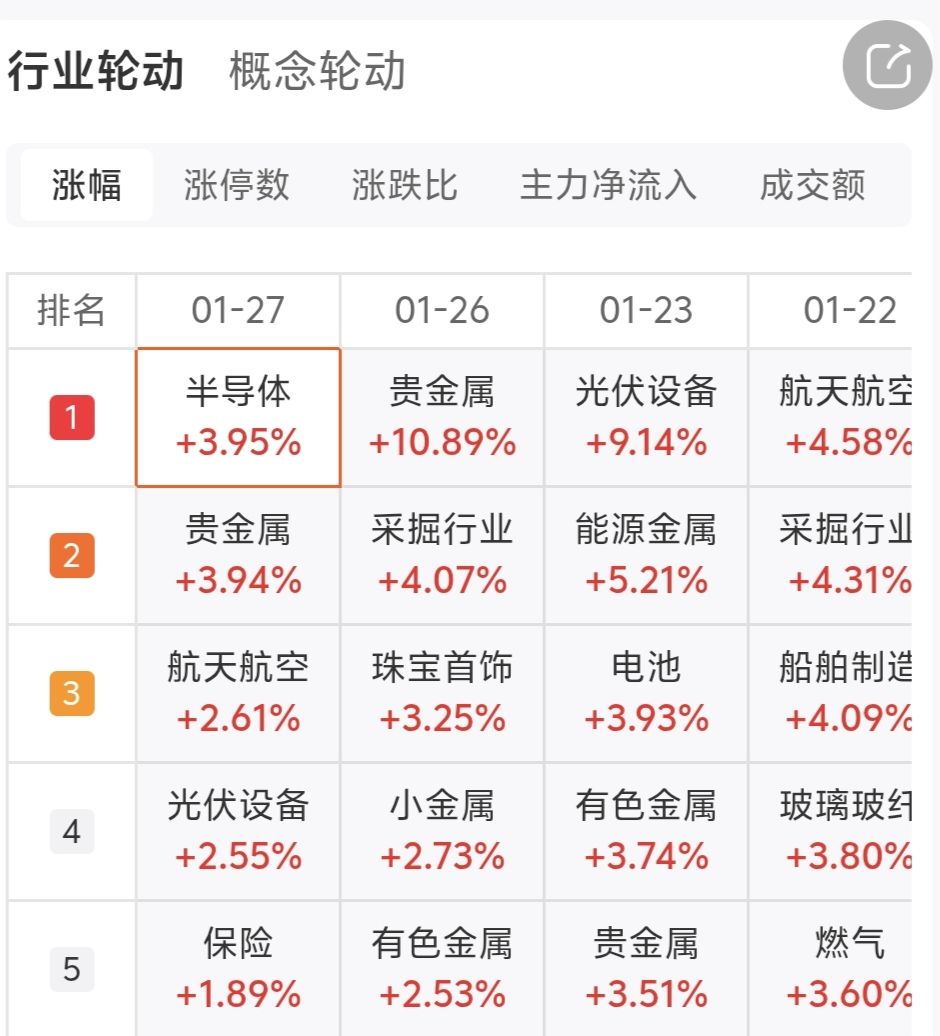Open the 保险 sector cell
The image size is (940, 1036).
tap(238, 969)
